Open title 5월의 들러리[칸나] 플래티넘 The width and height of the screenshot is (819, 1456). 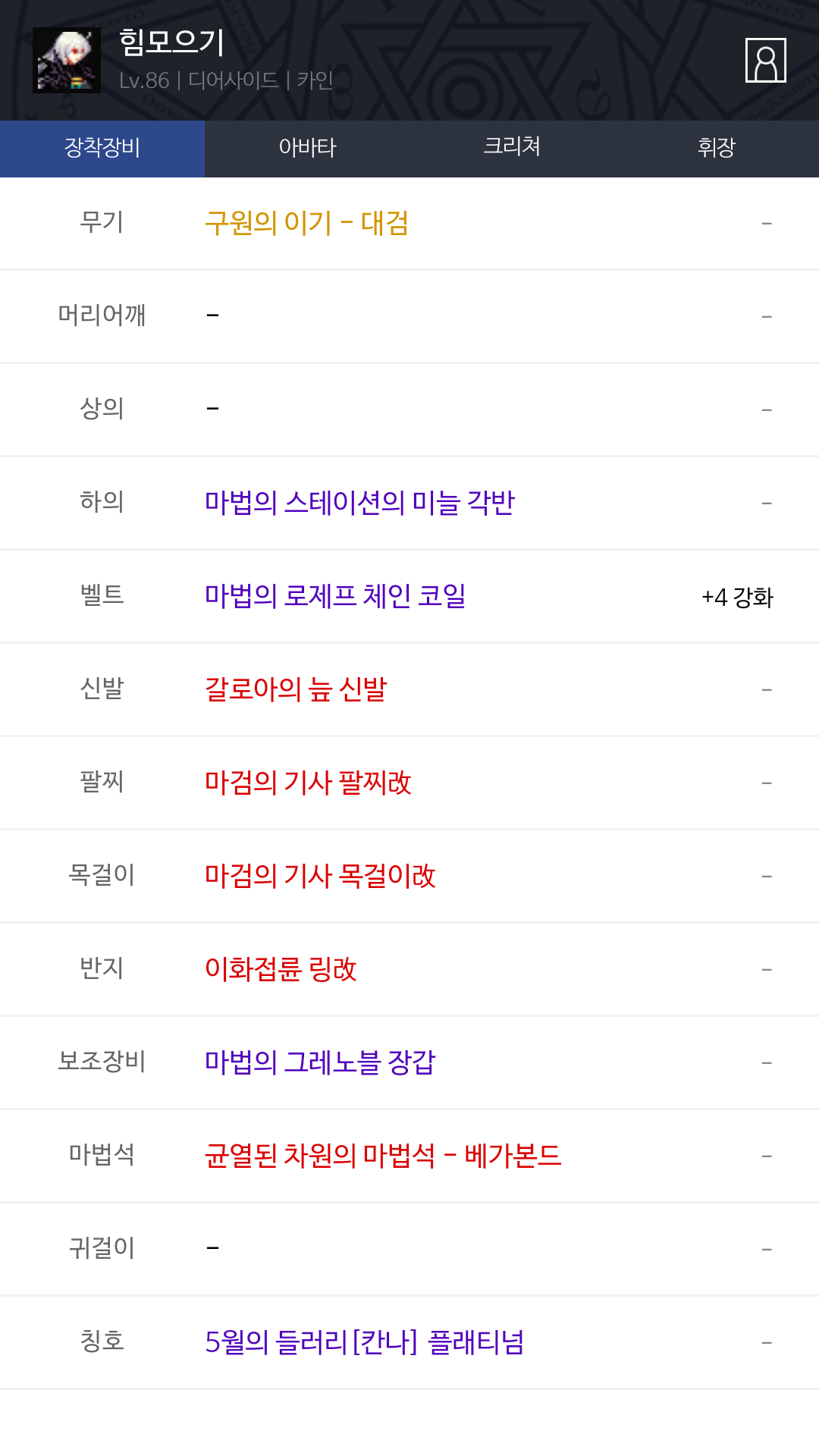pos(364,1342)
